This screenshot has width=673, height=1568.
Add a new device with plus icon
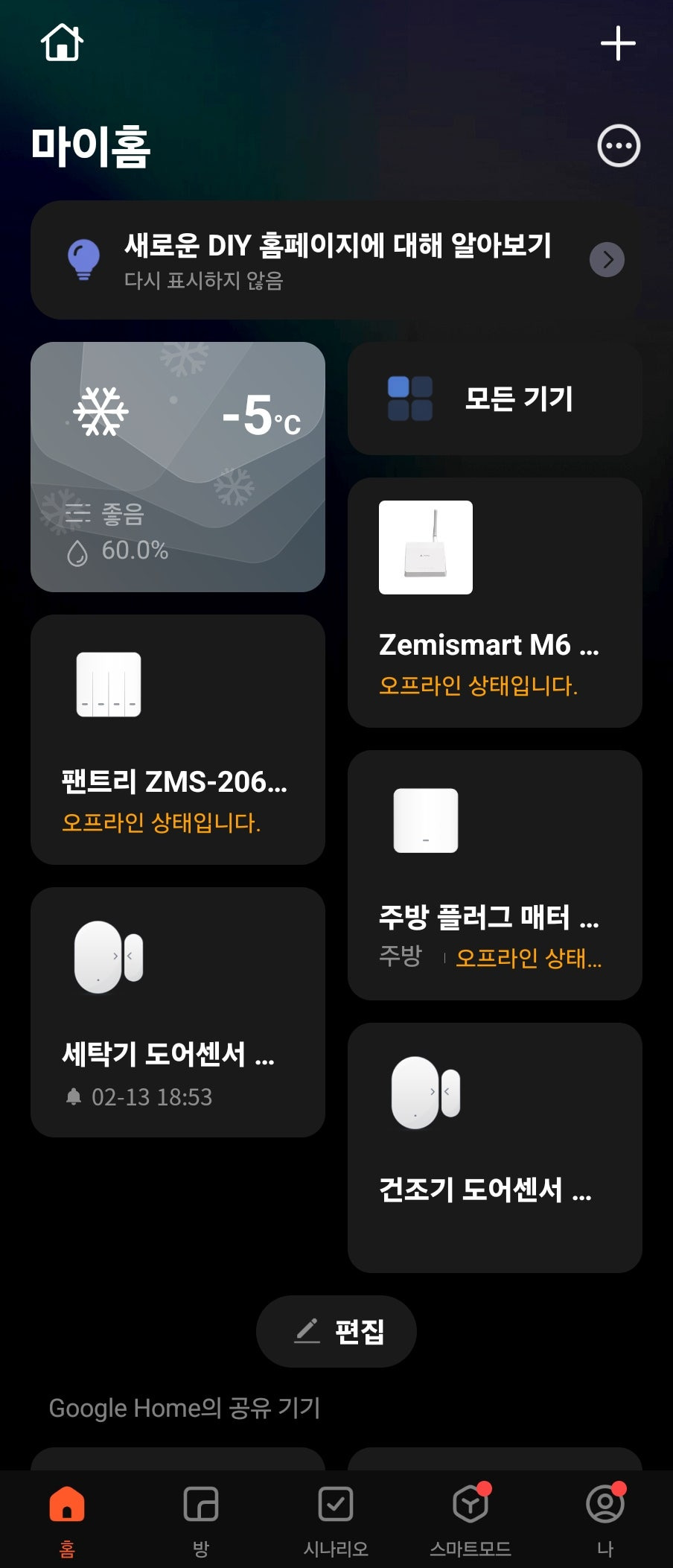pos(618,43)
